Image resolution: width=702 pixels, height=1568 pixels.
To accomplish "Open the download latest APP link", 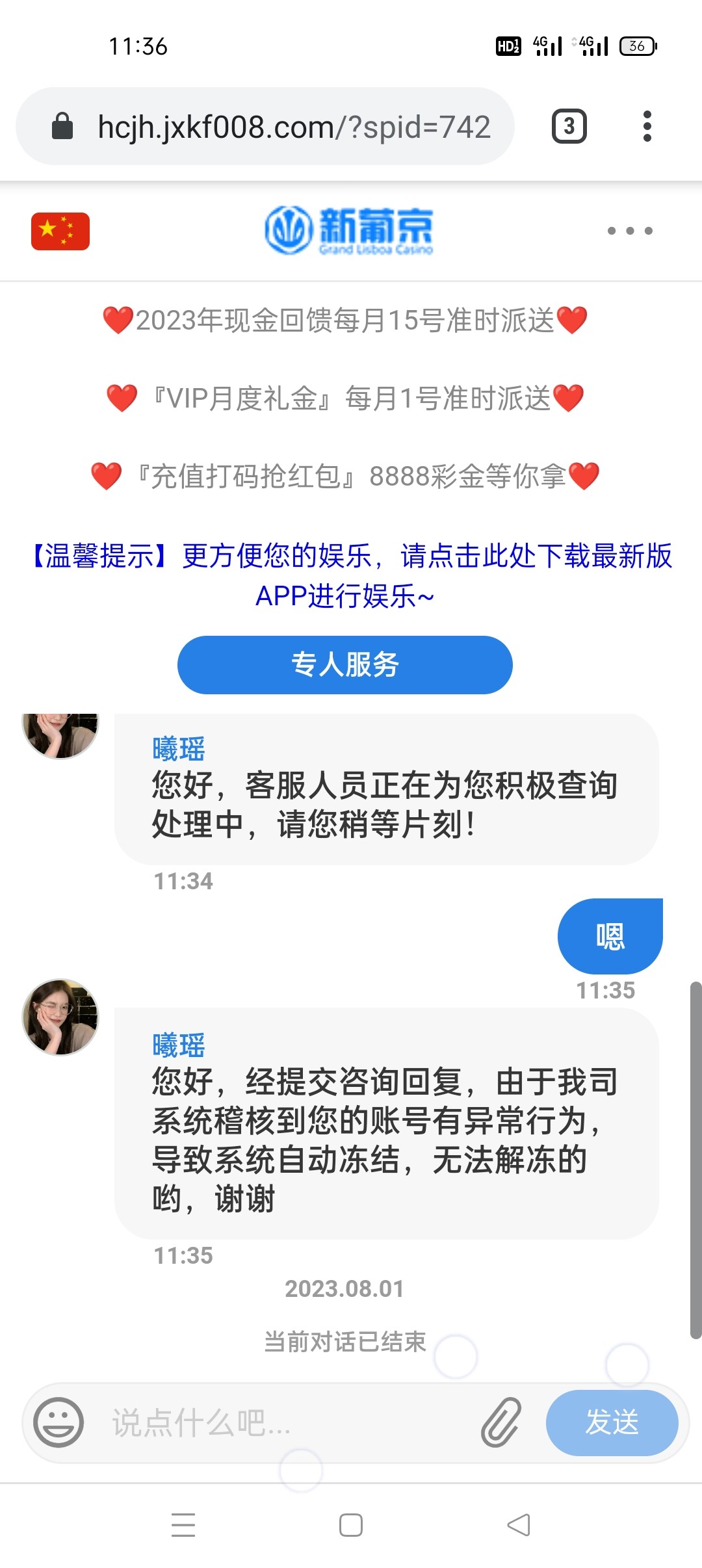I will point(351,575).
